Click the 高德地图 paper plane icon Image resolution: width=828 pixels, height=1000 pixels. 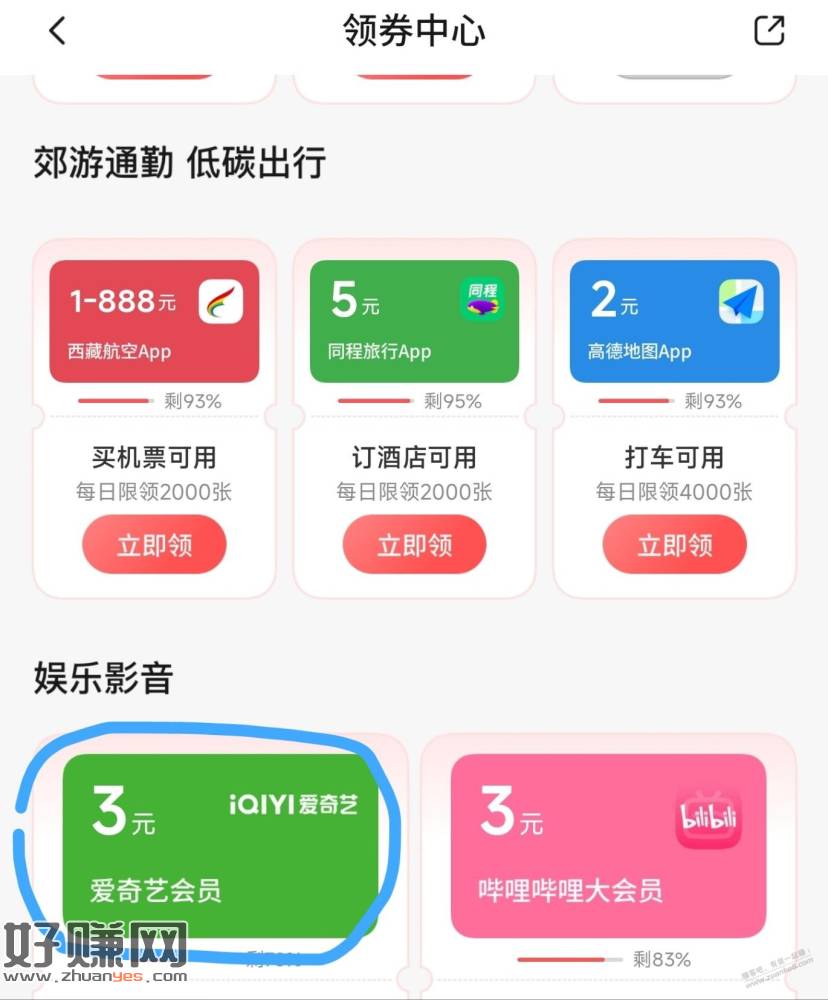740,300
